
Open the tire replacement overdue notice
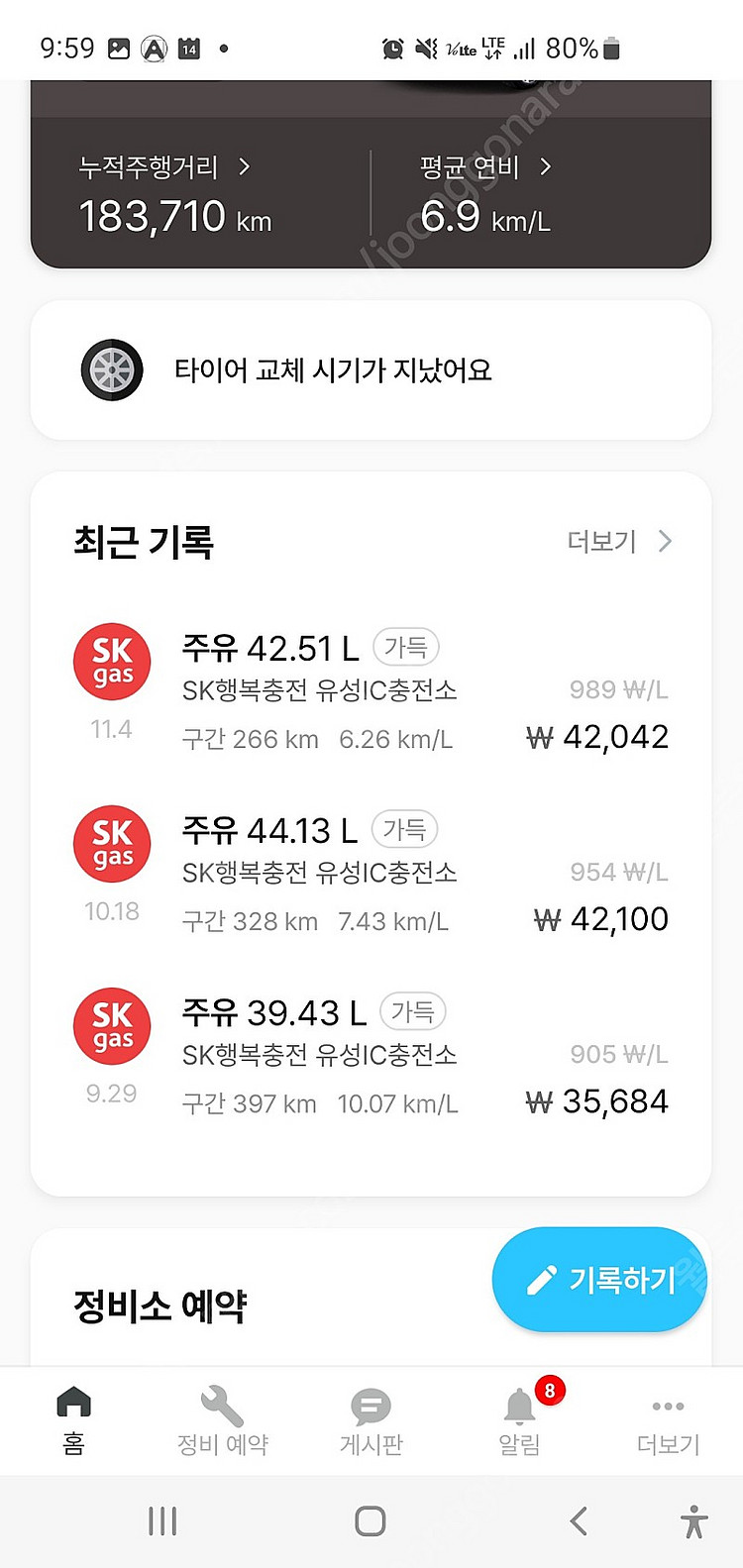371,370
